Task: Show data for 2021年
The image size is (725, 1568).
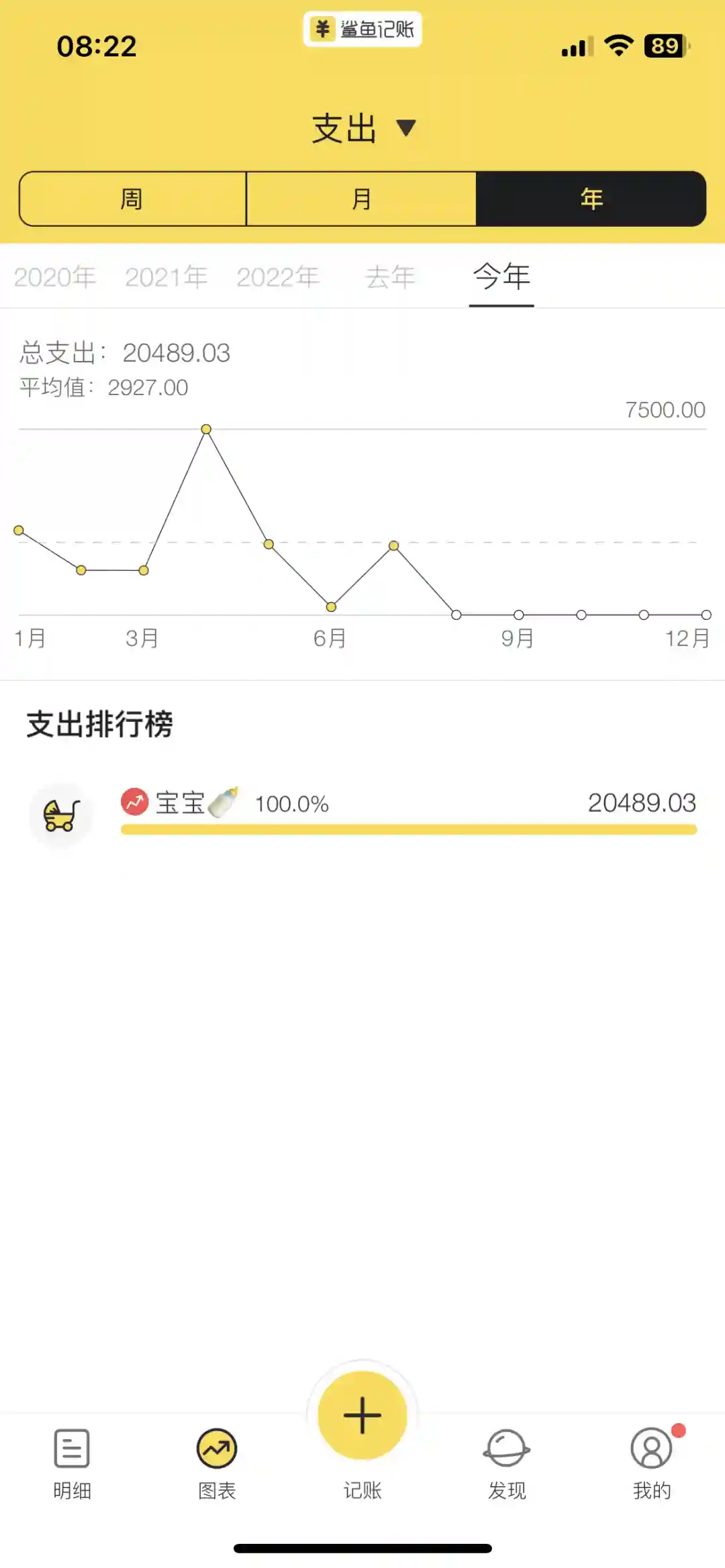Action: [166, 277]
